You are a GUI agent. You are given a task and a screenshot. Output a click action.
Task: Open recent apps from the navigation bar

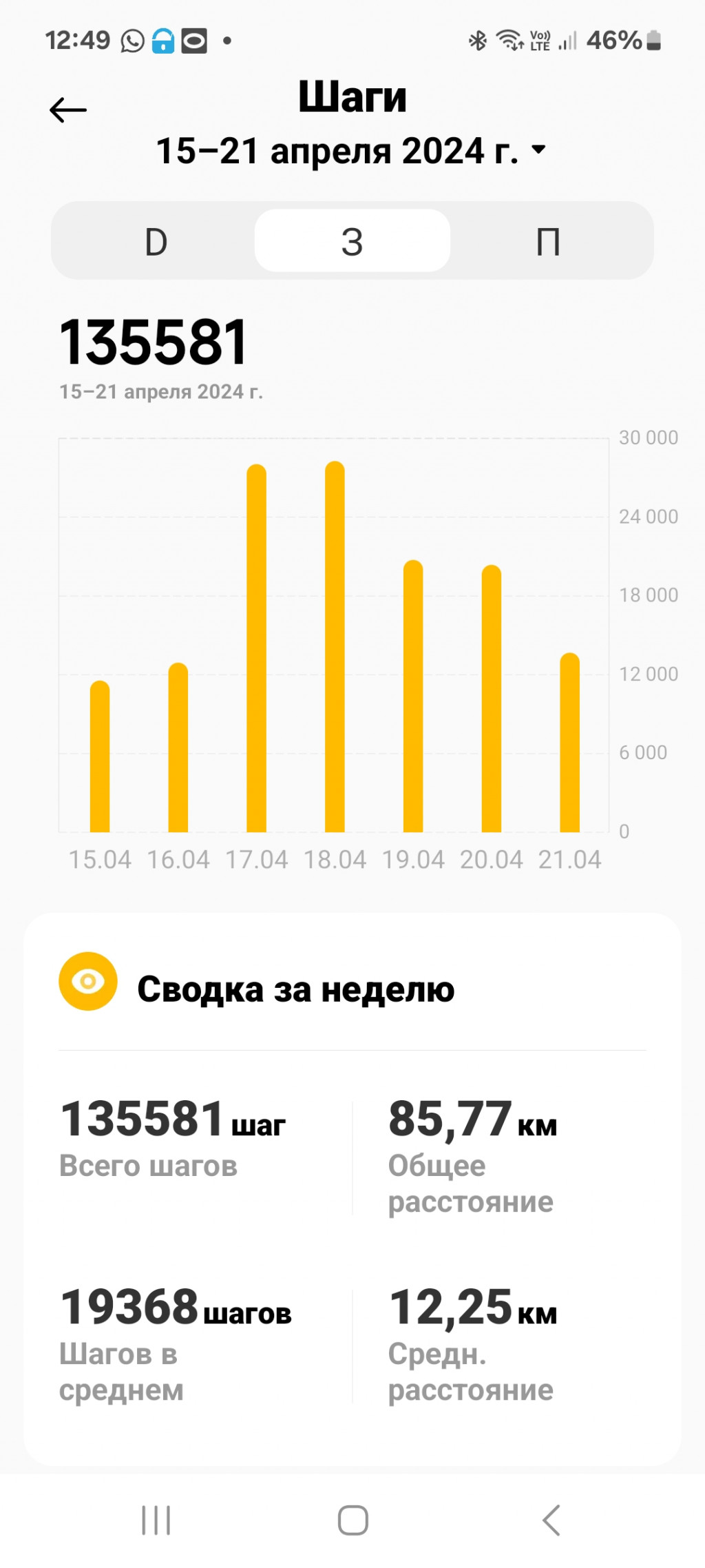pyautogui.click(x=156, y=1520)
